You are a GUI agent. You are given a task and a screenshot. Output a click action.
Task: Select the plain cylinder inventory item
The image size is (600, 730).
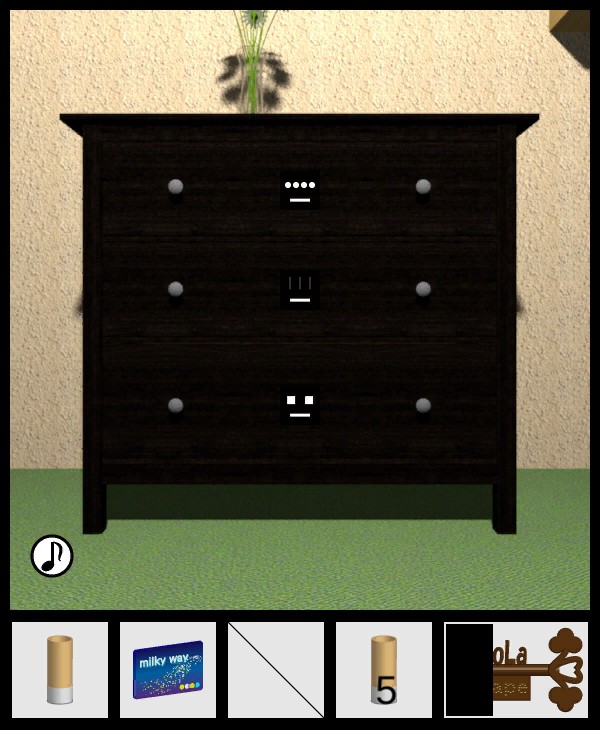[x=60, y=669]
